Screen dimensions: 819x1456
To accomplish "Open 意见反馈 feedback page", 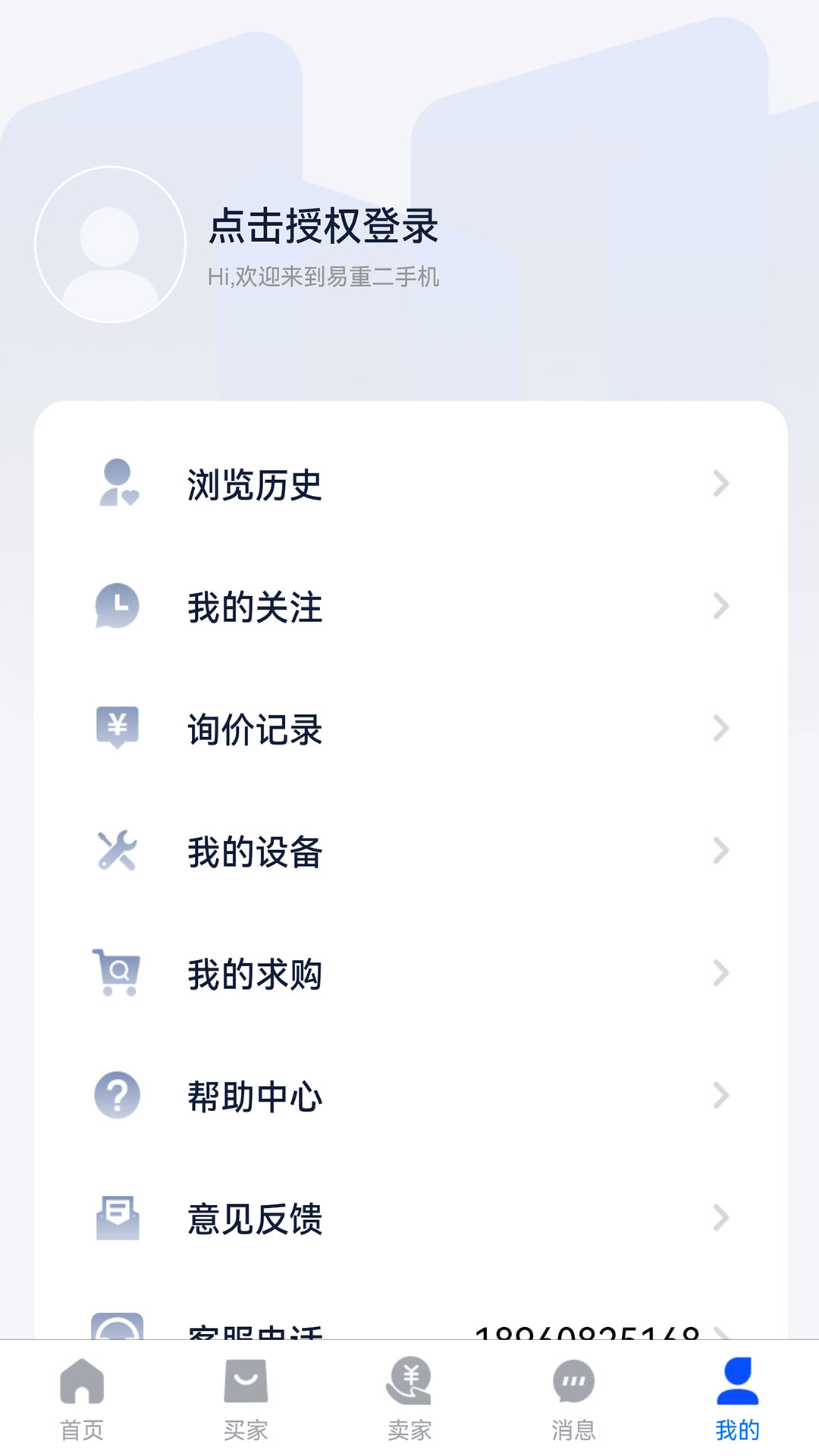I will 409,1218.
